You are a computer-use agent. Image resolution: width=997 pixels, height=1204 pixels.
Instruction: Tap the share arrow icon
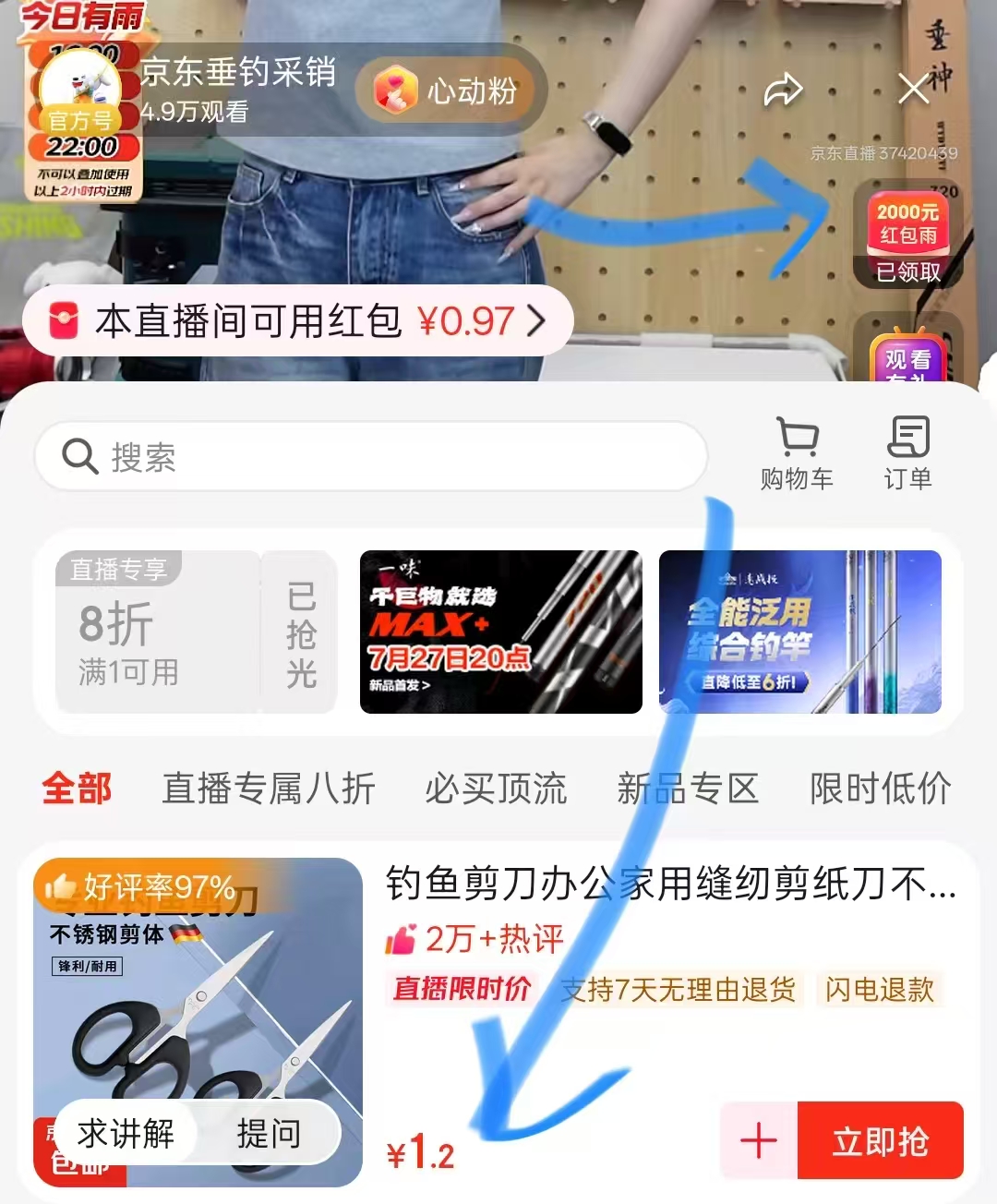(x=784, y=90)
